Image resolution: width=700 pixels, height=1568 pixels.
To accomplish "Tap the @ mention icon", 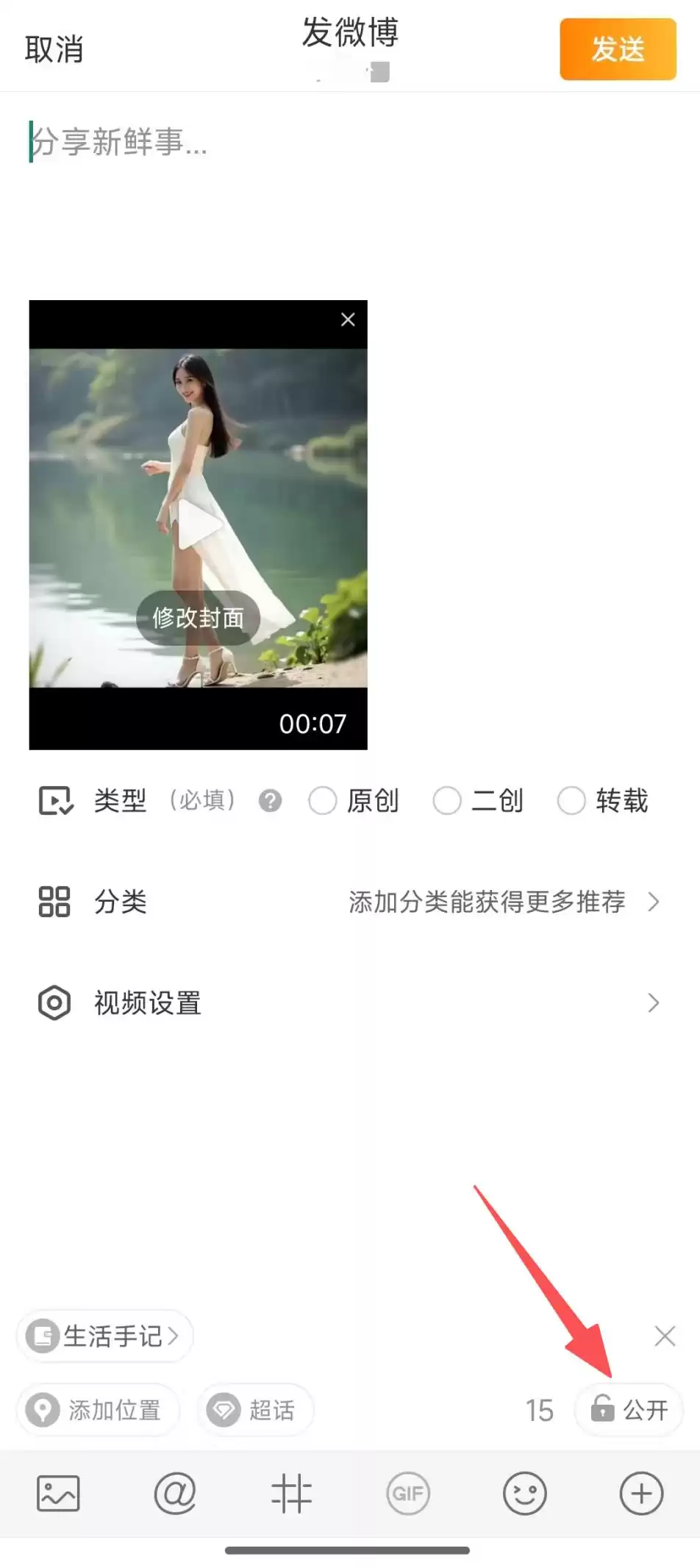I will click(x=175, y=1493).
